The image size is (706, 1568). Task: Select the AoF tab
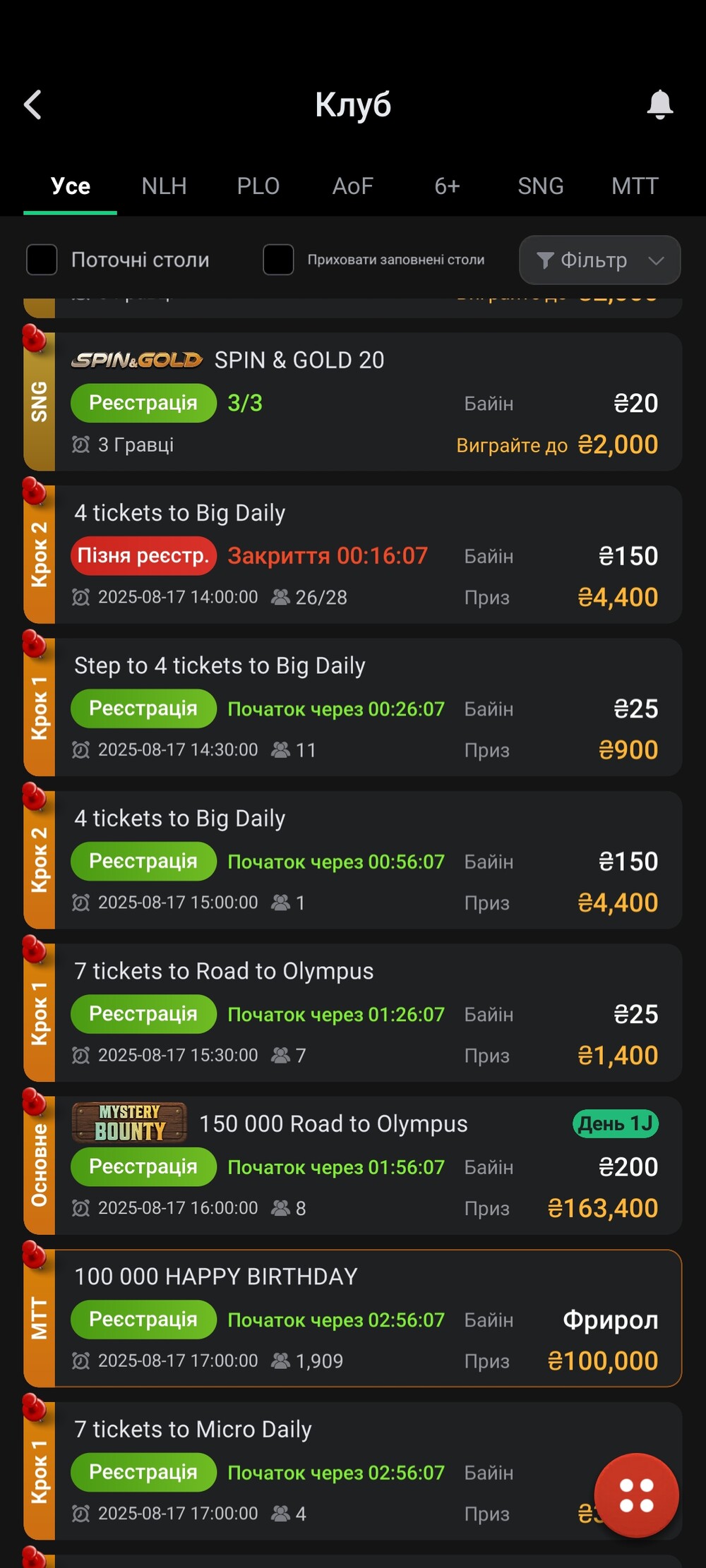pos(352,186)
